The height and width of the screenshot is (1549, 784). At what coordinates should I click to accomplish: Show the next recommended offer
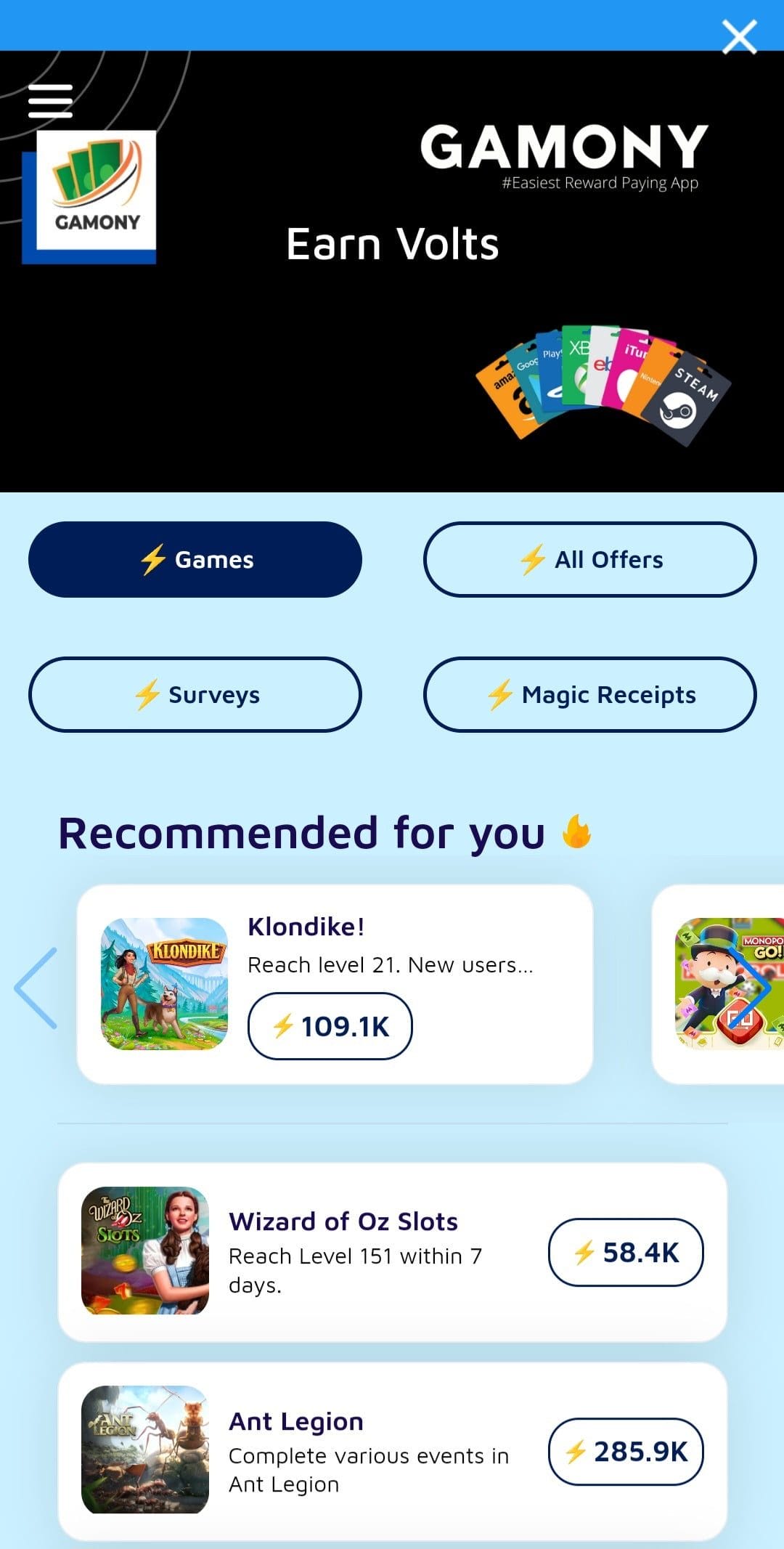click(751, 988)
